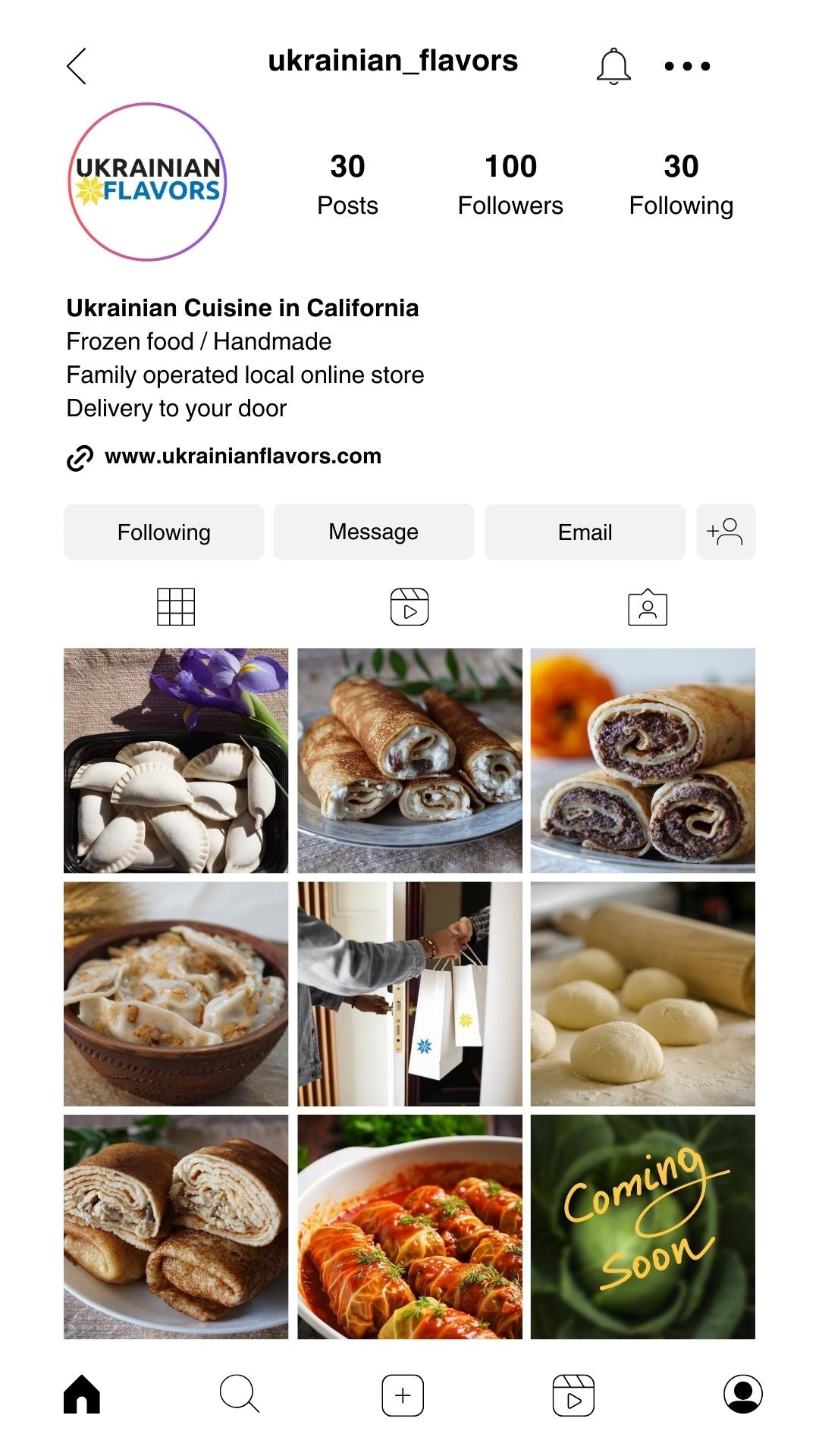Open the raw dumplings post with iris flower

tap(176, 761)
